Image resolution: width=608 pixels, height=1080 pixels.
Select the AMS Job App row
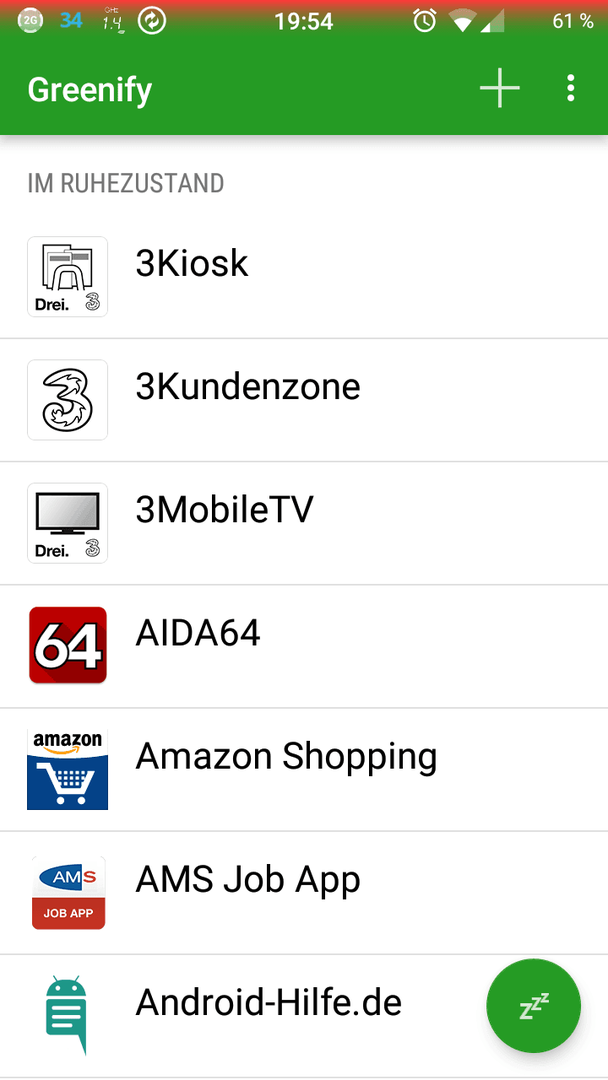304,893
